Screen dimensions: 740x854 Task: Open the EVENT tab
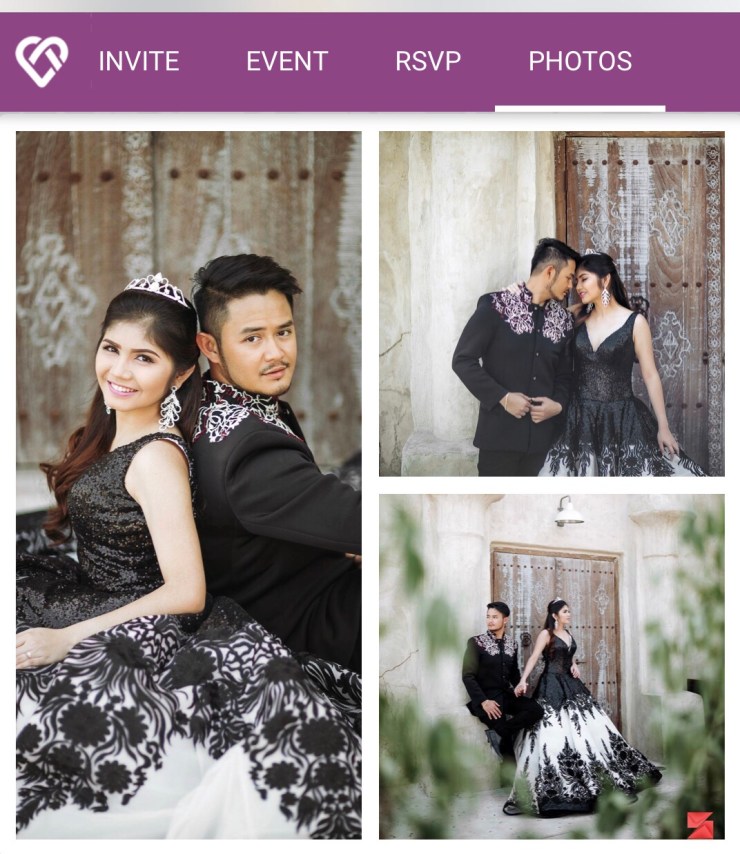287,61
